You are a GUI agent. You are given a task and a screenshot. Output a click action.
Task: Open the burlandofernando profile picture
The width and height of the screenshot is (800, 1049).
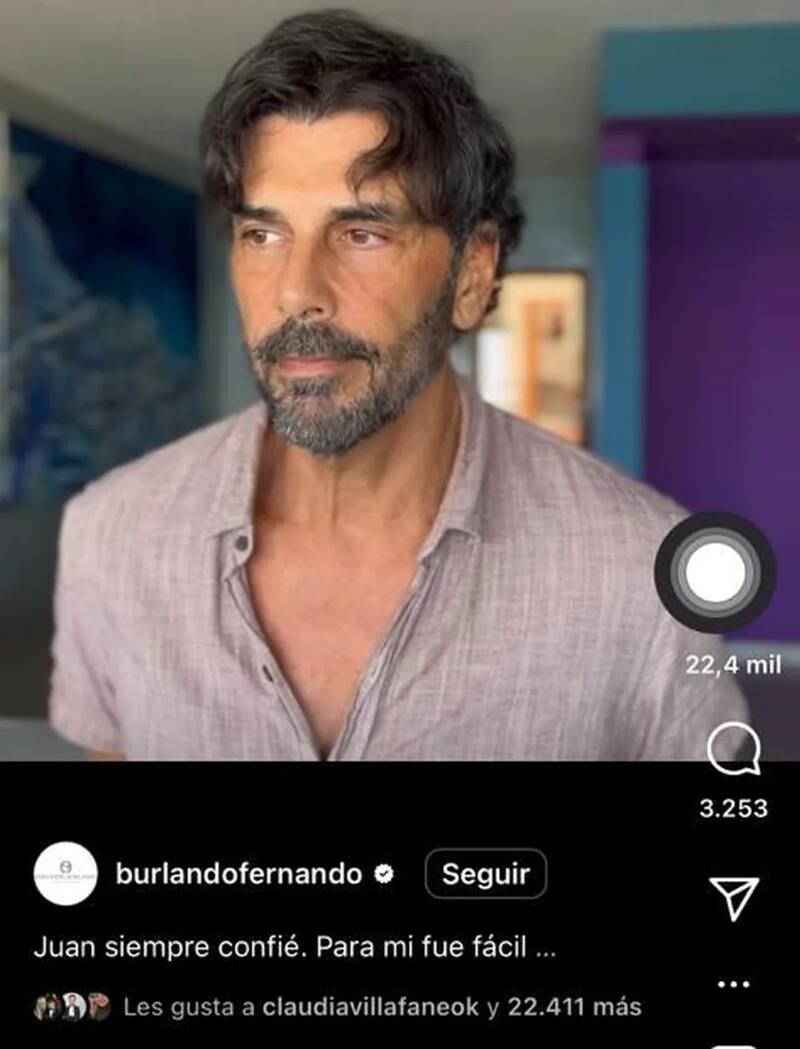tap(65, 874)
